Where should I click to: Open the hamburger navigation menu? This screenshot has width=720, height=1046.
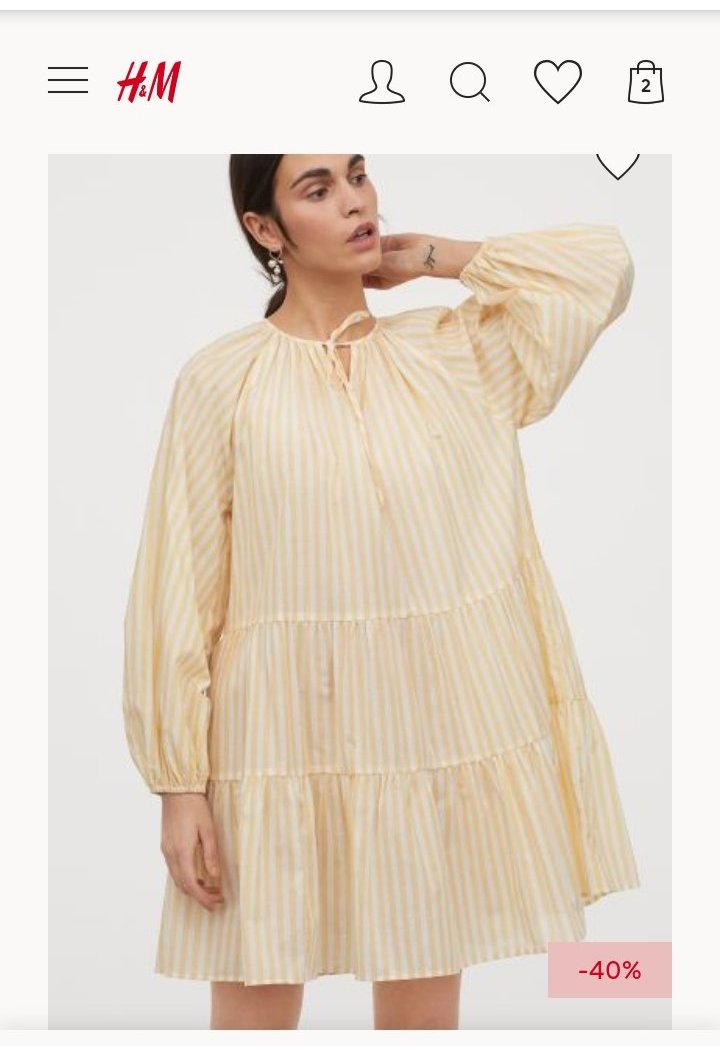pyautogui.click(x=68, y=80)
